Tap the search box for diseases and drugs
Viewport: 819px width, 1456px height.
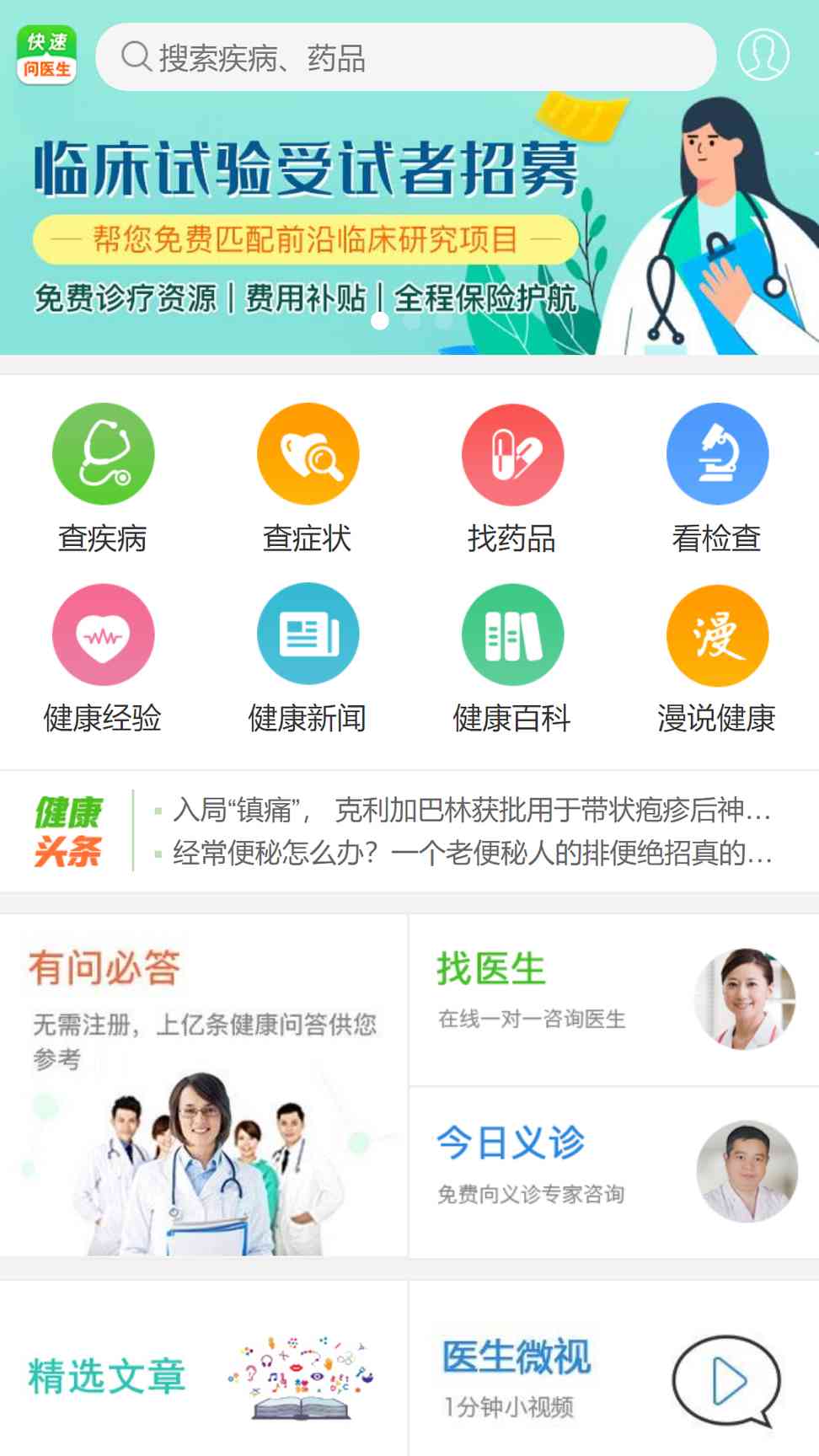tap(406, 57)
